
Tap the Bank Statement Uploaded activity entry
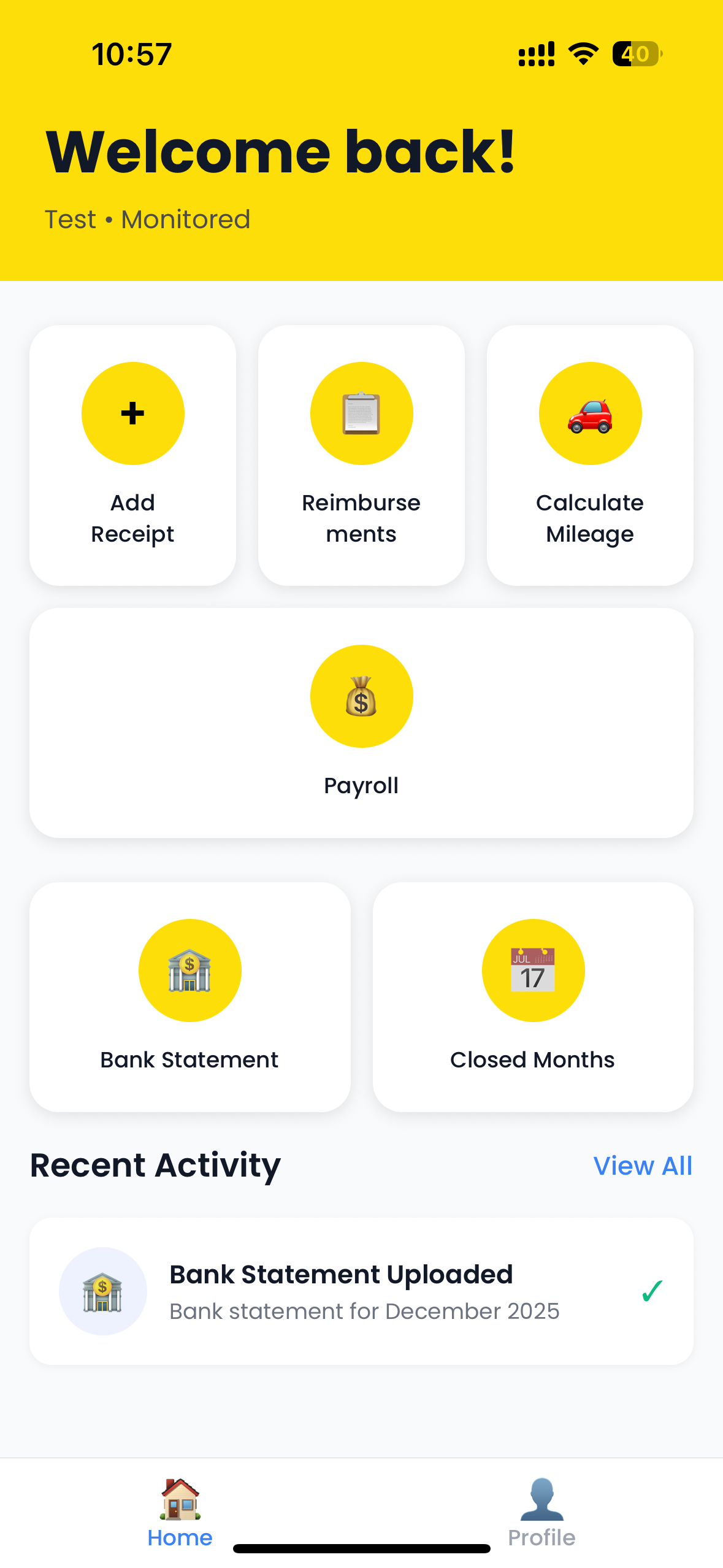tap(361, 1291)
